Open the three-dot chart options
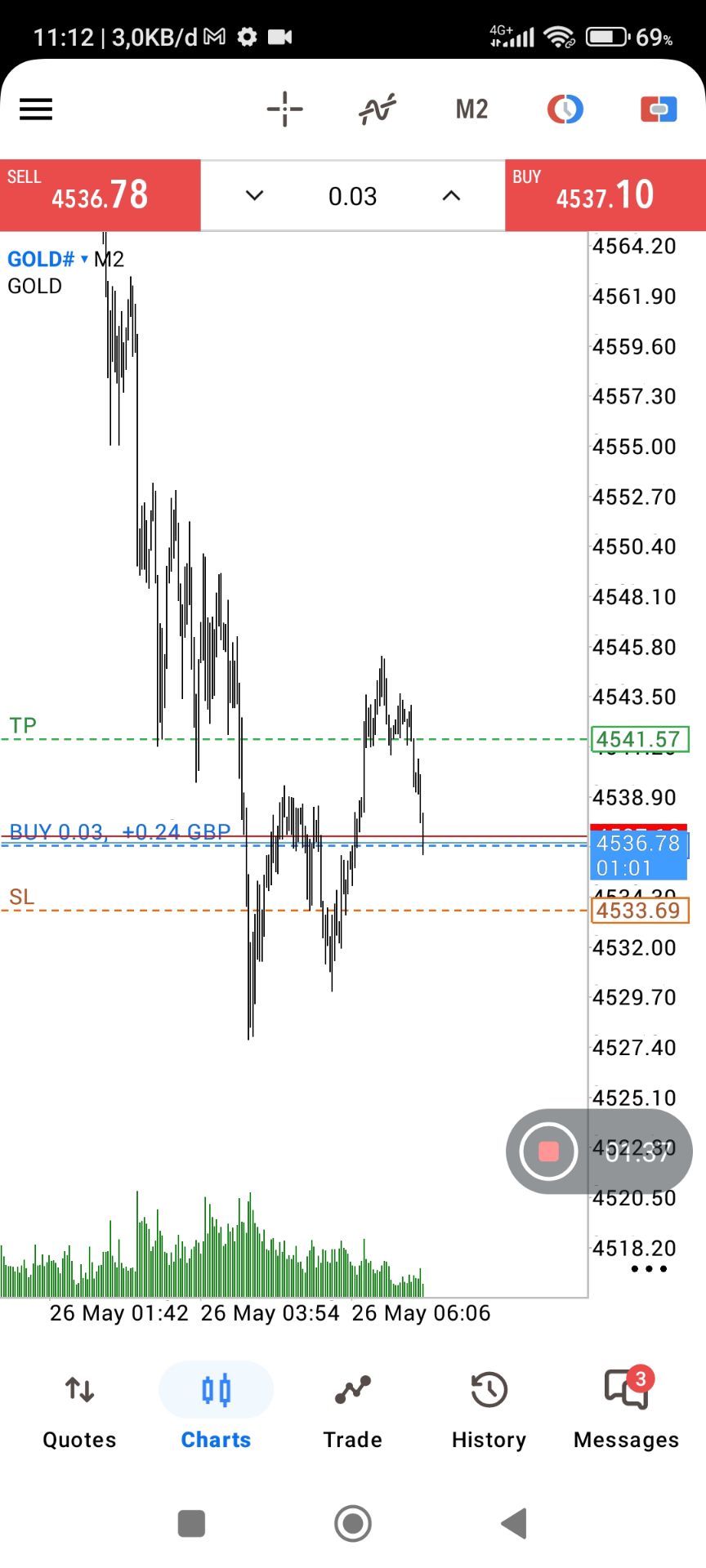Screen dimensions: 706x1568 point(649,1268)
